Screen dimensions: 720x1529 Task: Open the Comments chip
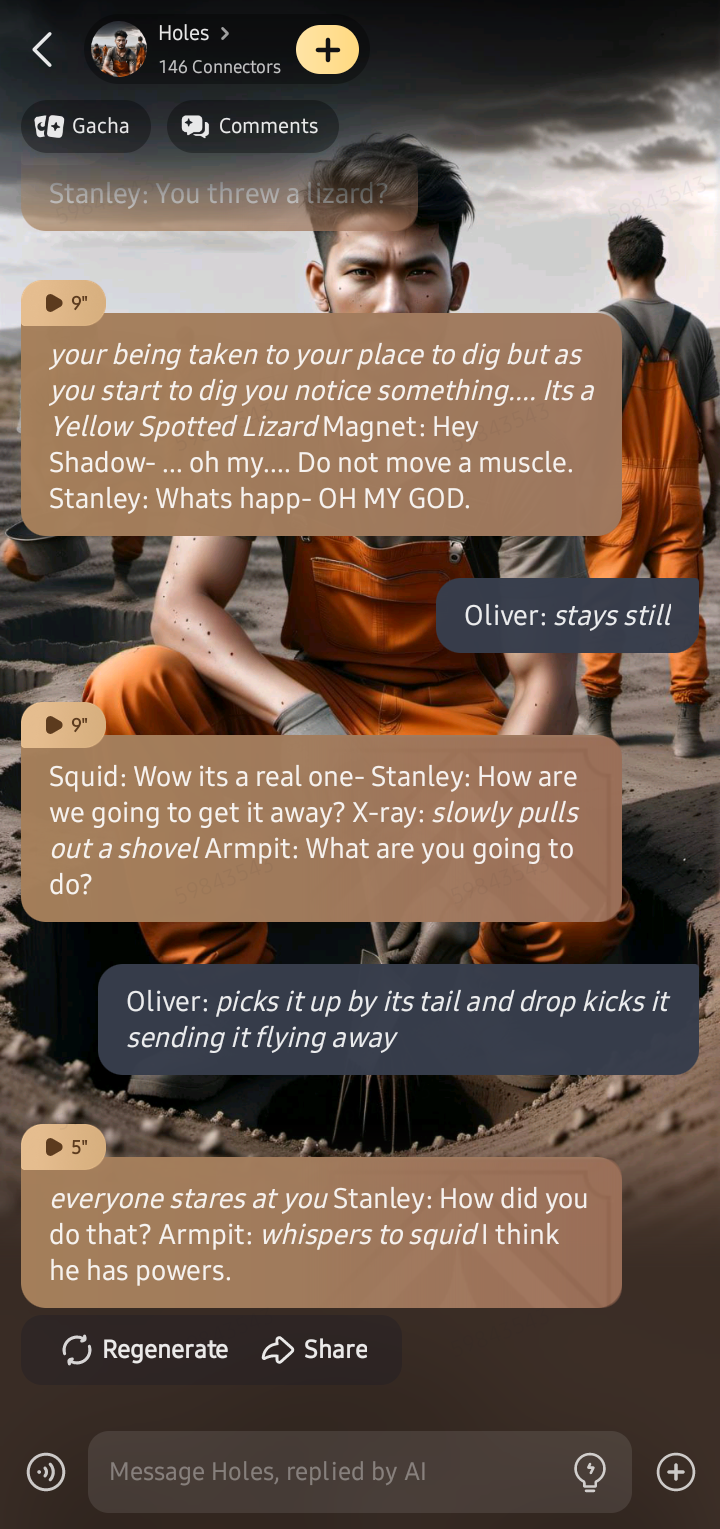pyautogui.click(x=252, y=126)
